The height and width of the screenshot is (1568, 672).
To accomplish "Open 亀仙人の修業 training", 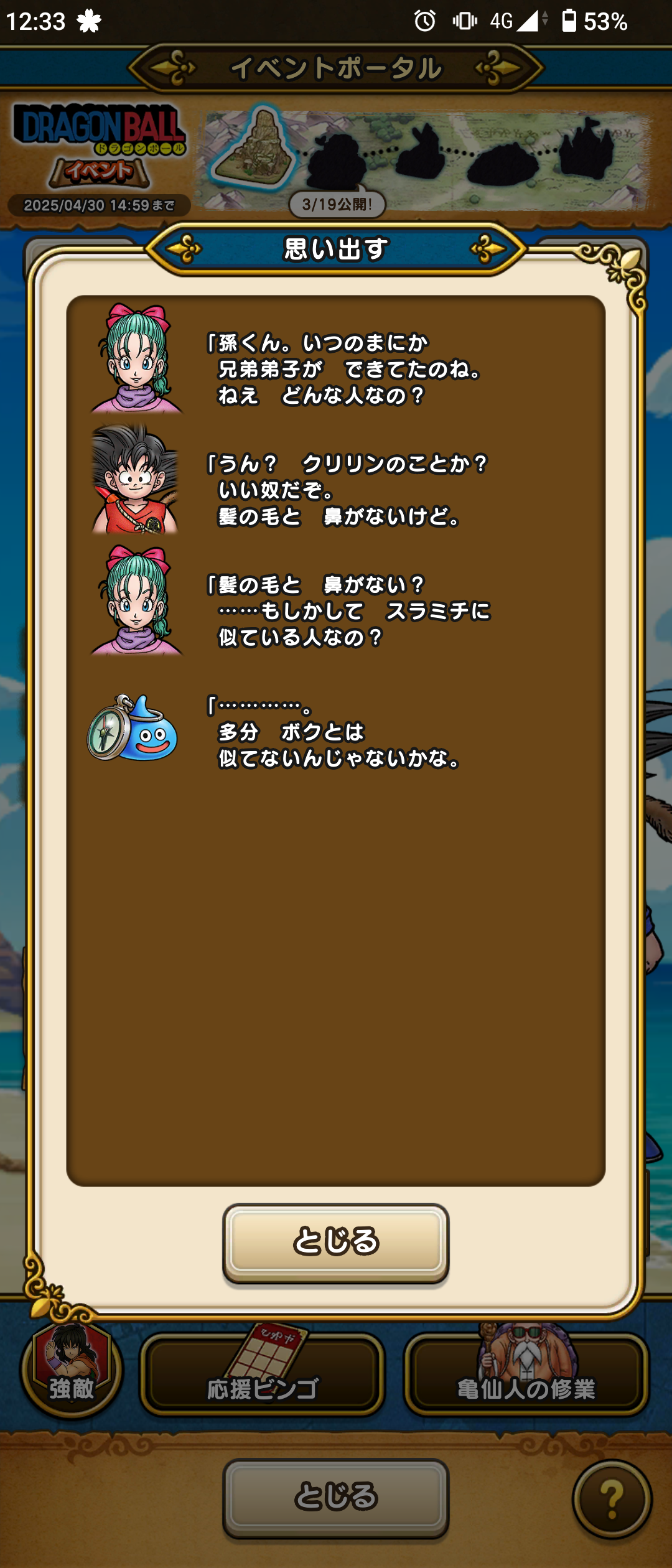I will click(x=526, y=1376).
